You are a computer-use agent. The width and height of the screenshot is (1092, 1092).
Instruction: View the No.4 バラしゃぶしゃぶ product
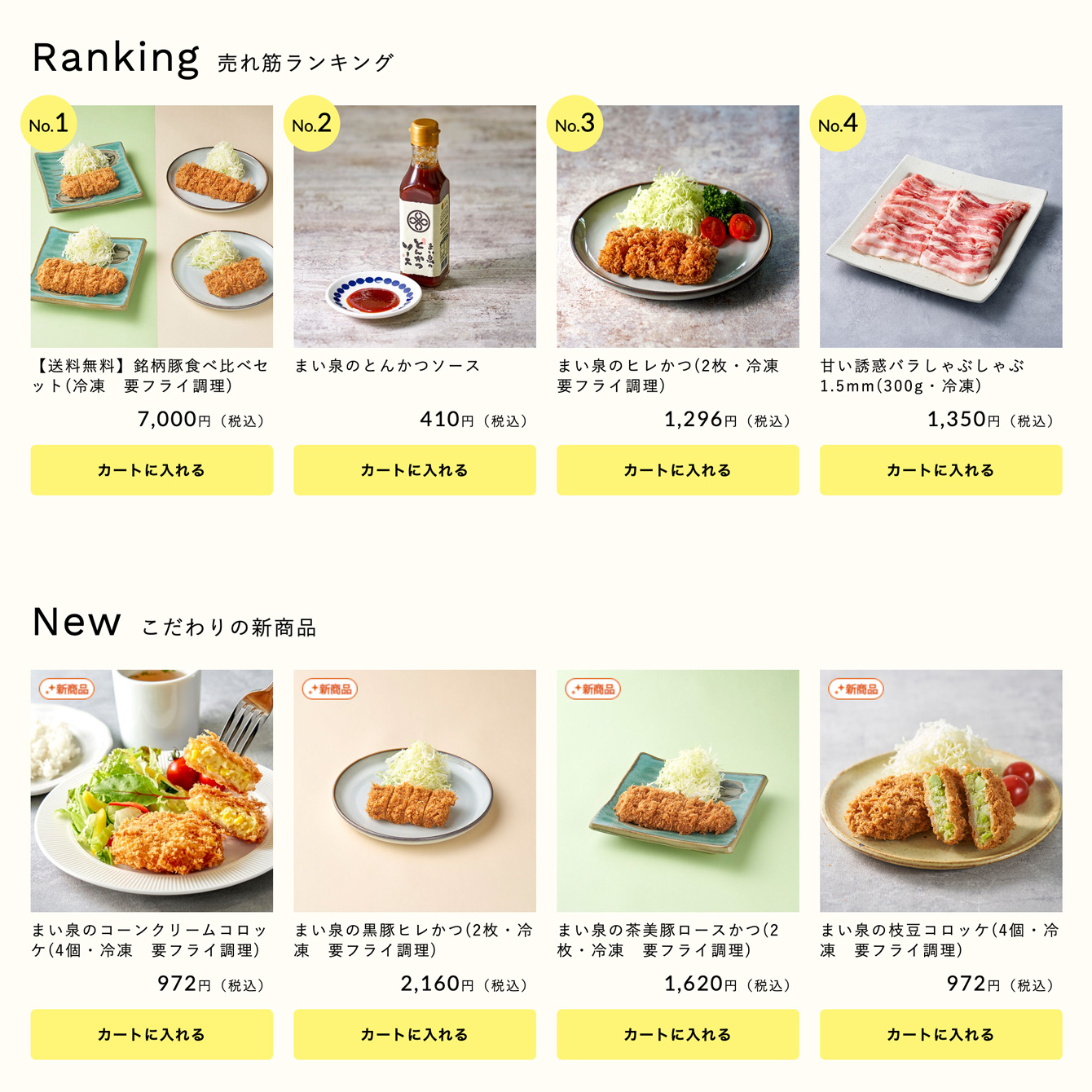coord(940,227)
